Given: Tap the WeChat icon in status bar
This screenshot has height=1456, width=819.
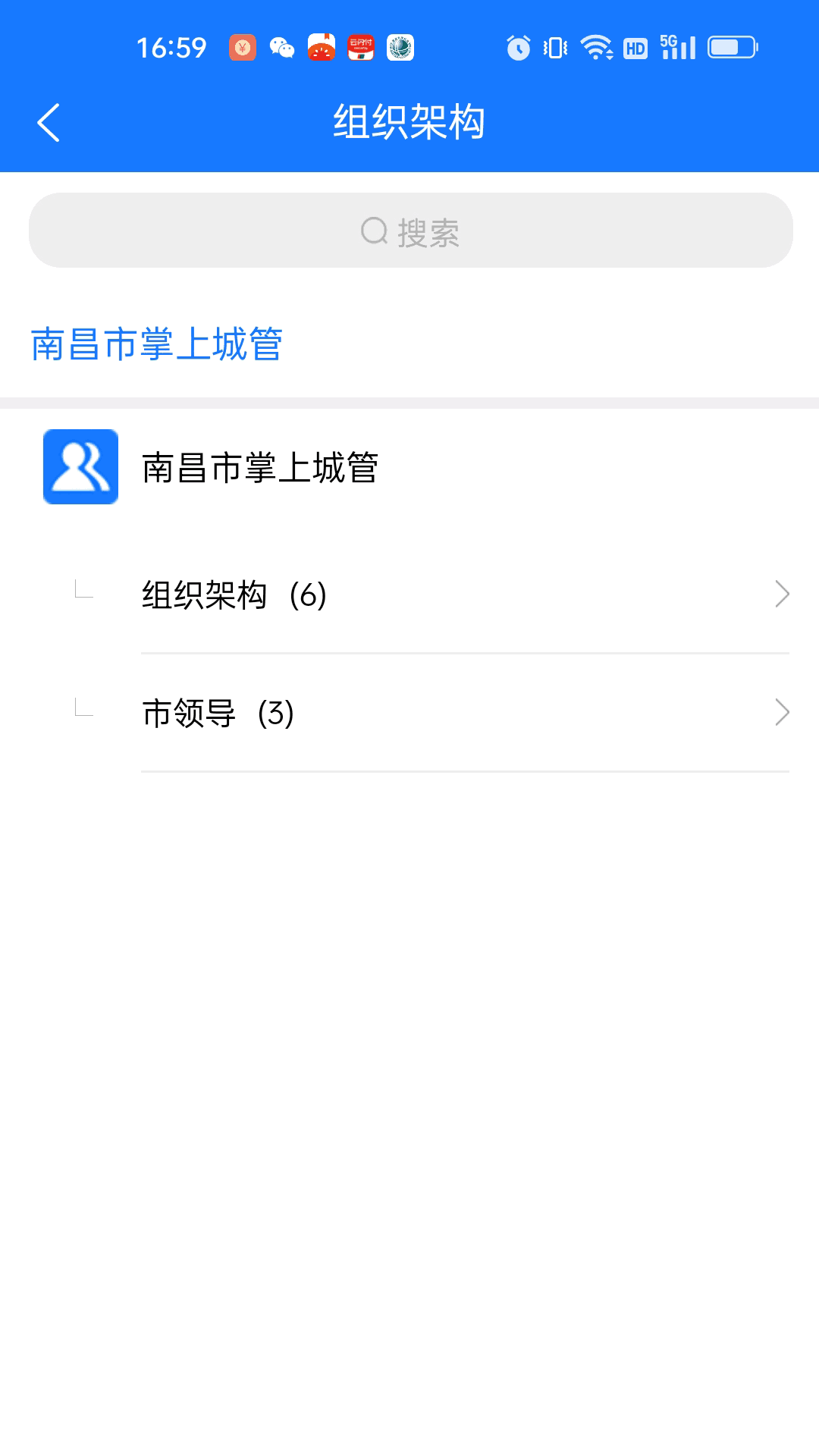Looking at the screenshot, I should tap(281, 49).
